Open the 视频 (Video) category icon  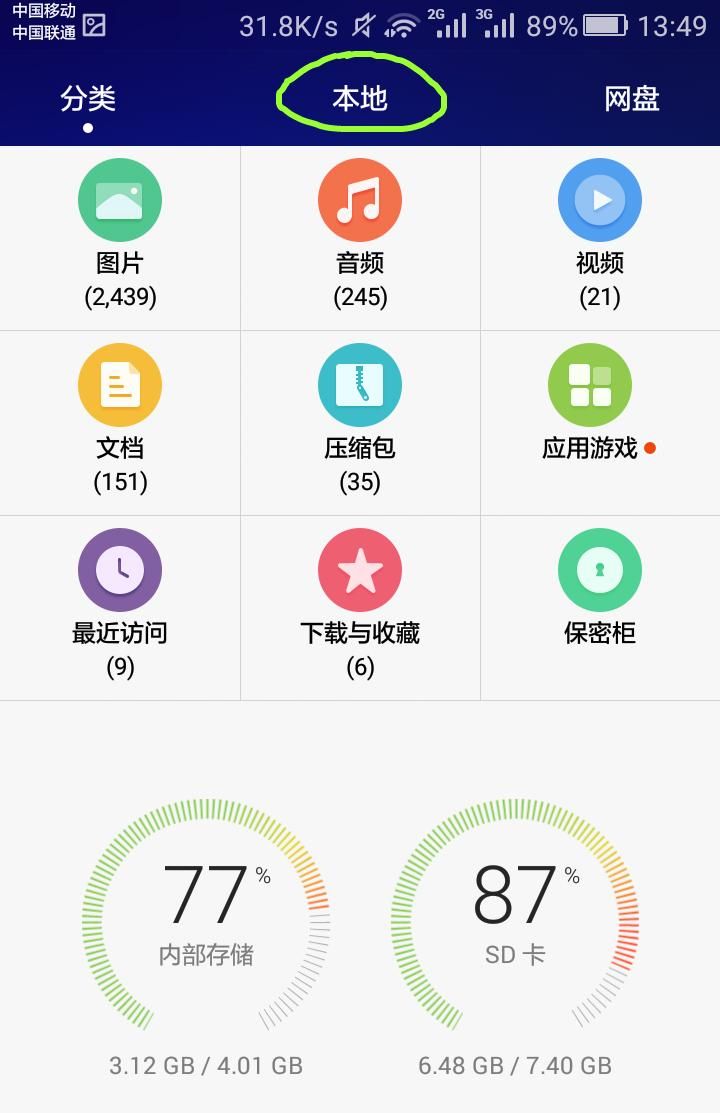click(599, 199)
